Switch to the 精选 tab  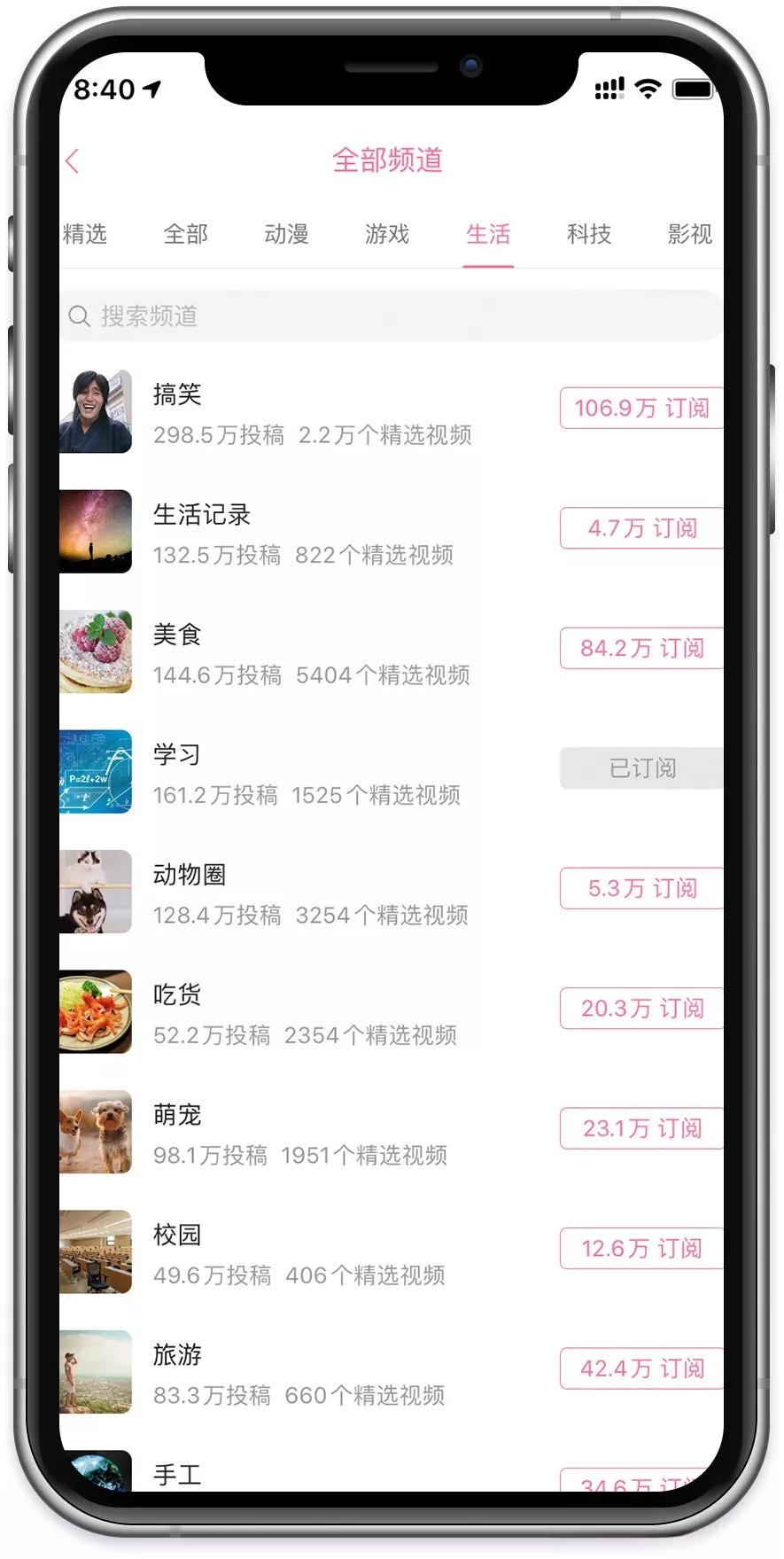(x=85, y=234)
